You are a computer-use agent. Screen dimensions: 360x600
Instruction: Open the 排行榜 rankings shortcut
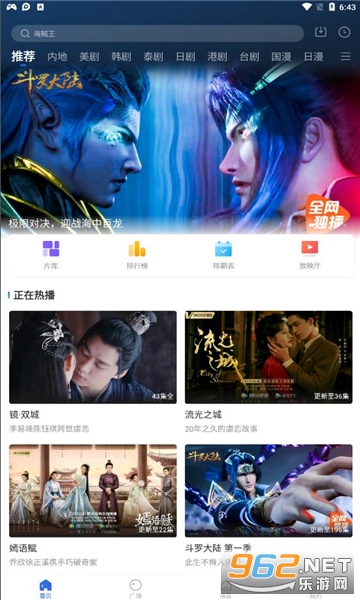137,255
